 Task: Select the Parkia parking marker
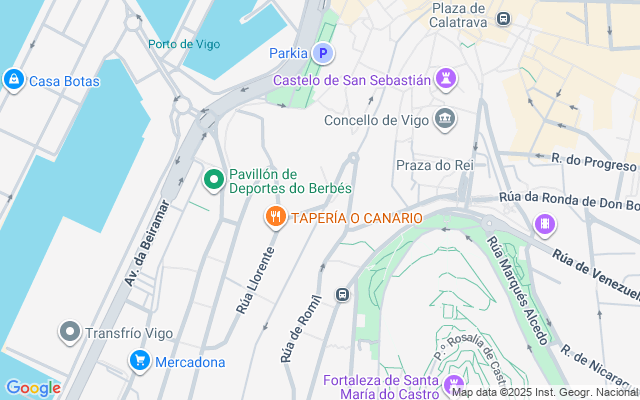(x=323, y=53)
